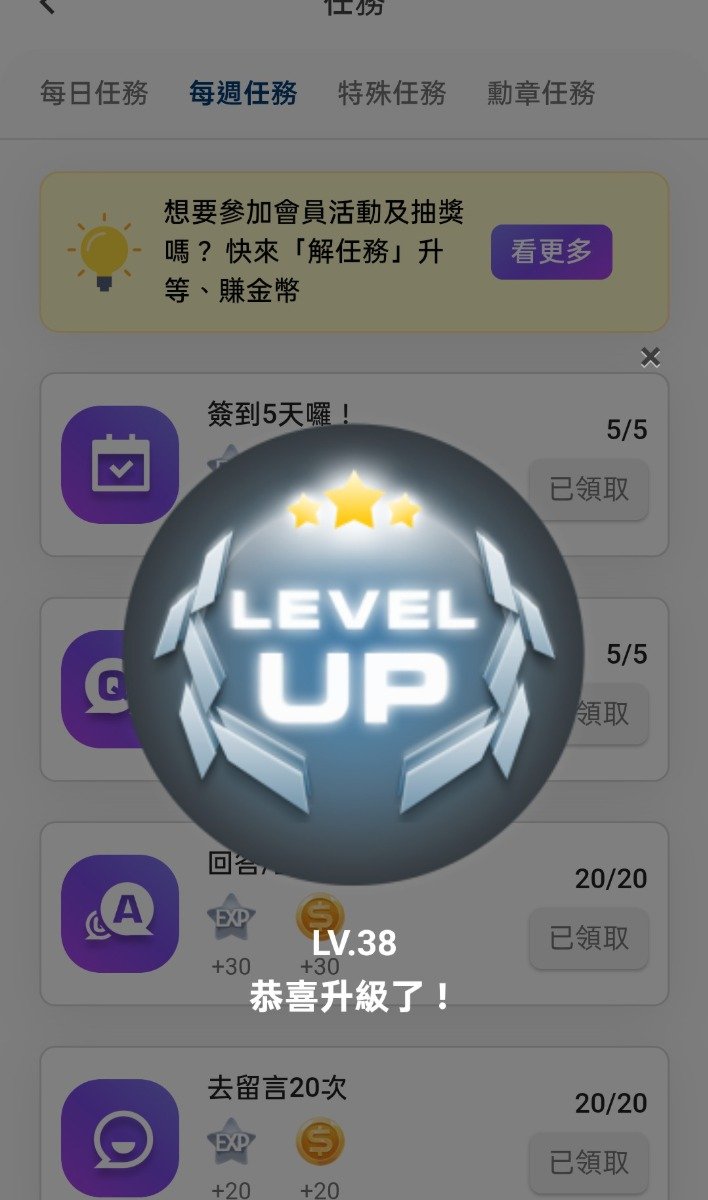Tap the 看更多 button
708x1200 pixels.
pos(551,252)
